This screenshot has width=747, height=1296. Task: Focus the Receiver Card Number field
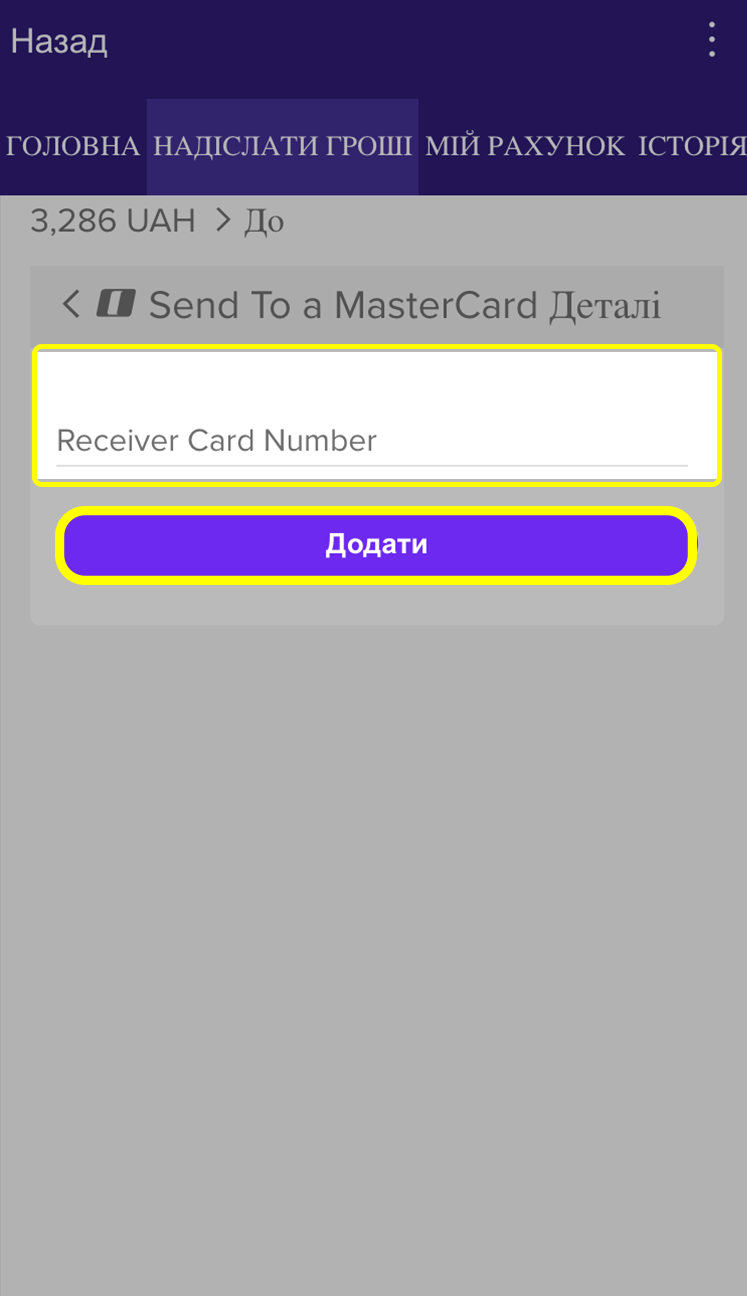(372, 440)
